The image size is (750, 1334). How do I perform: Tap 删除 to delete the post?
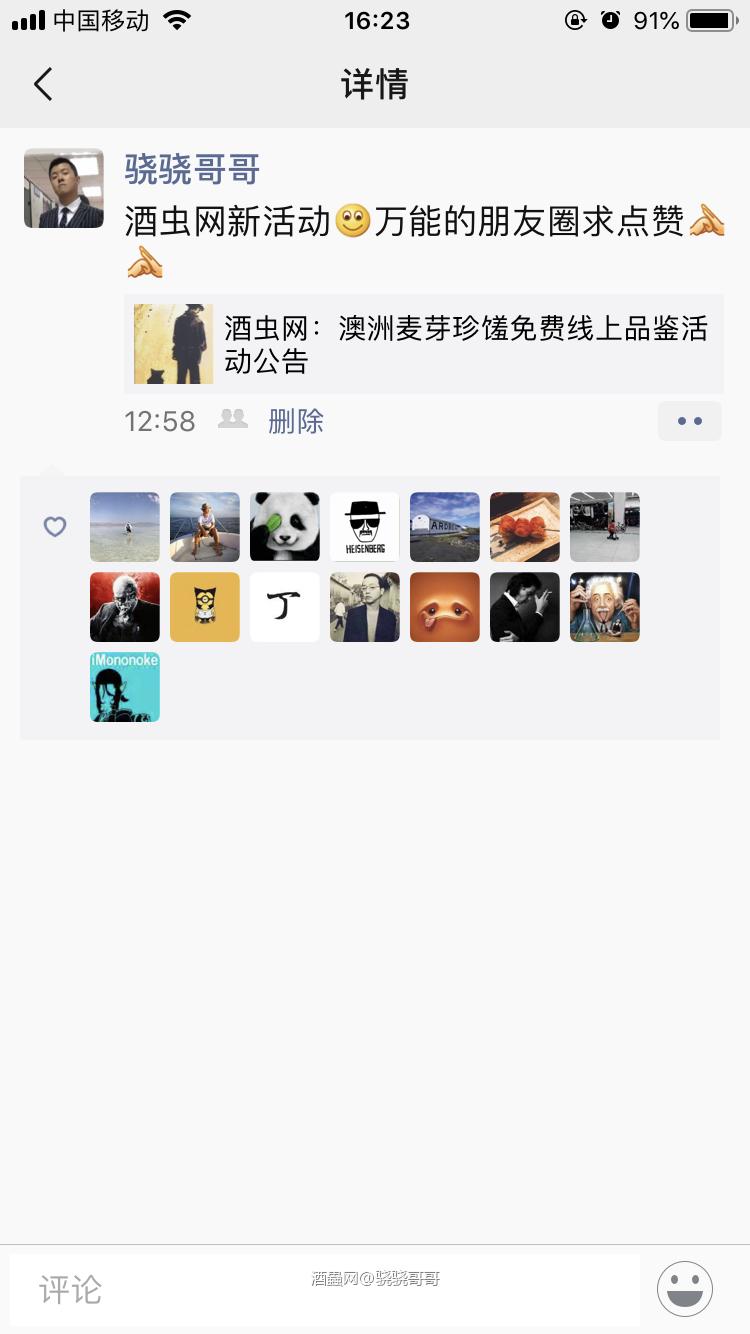(297, 420)
